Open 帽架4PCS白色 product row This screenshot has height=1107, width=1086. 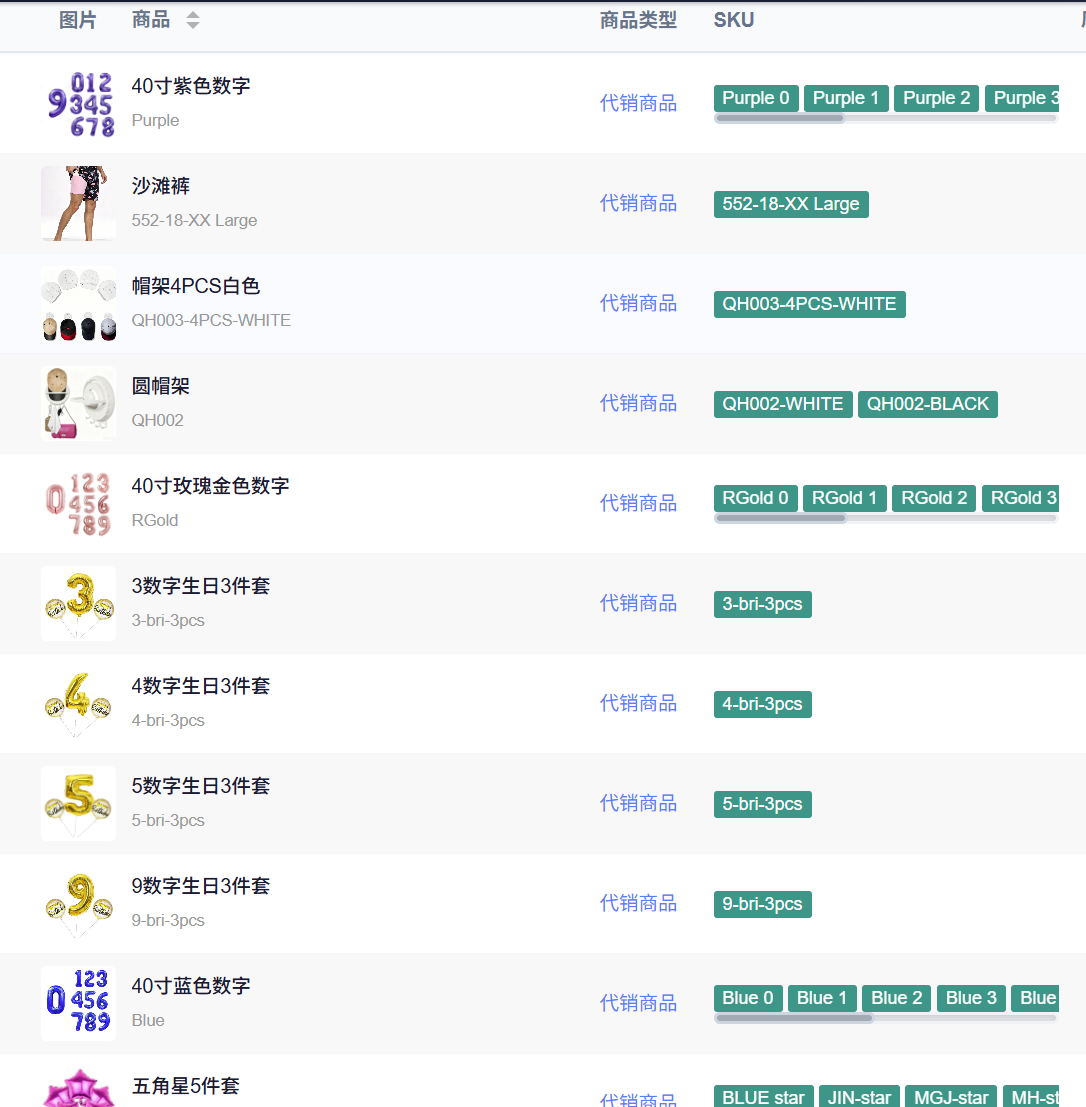(x=543, y=304)
